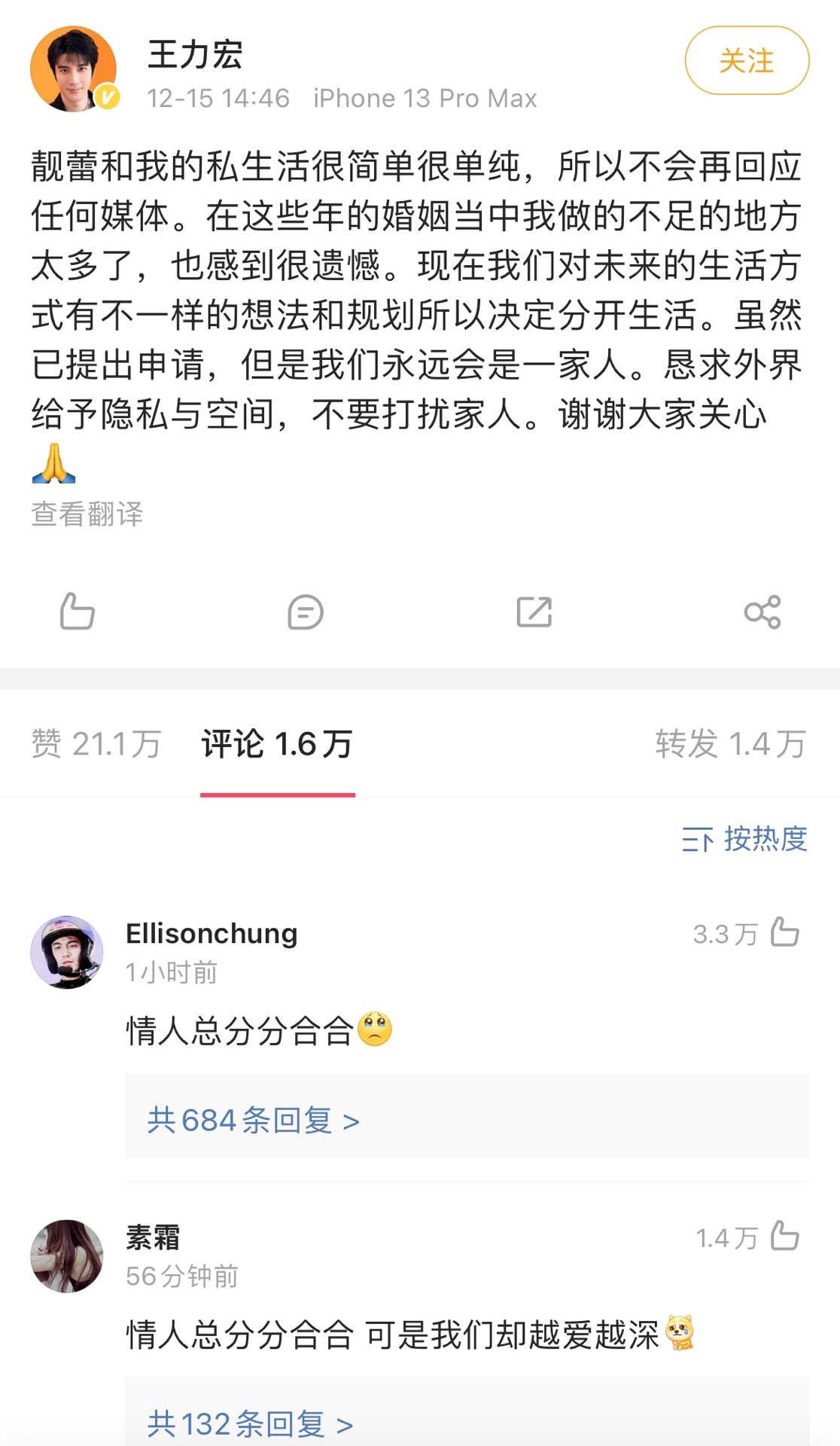
Task: Switch to the 赞 21.1万 tab
Action: (x=96, y=744)
